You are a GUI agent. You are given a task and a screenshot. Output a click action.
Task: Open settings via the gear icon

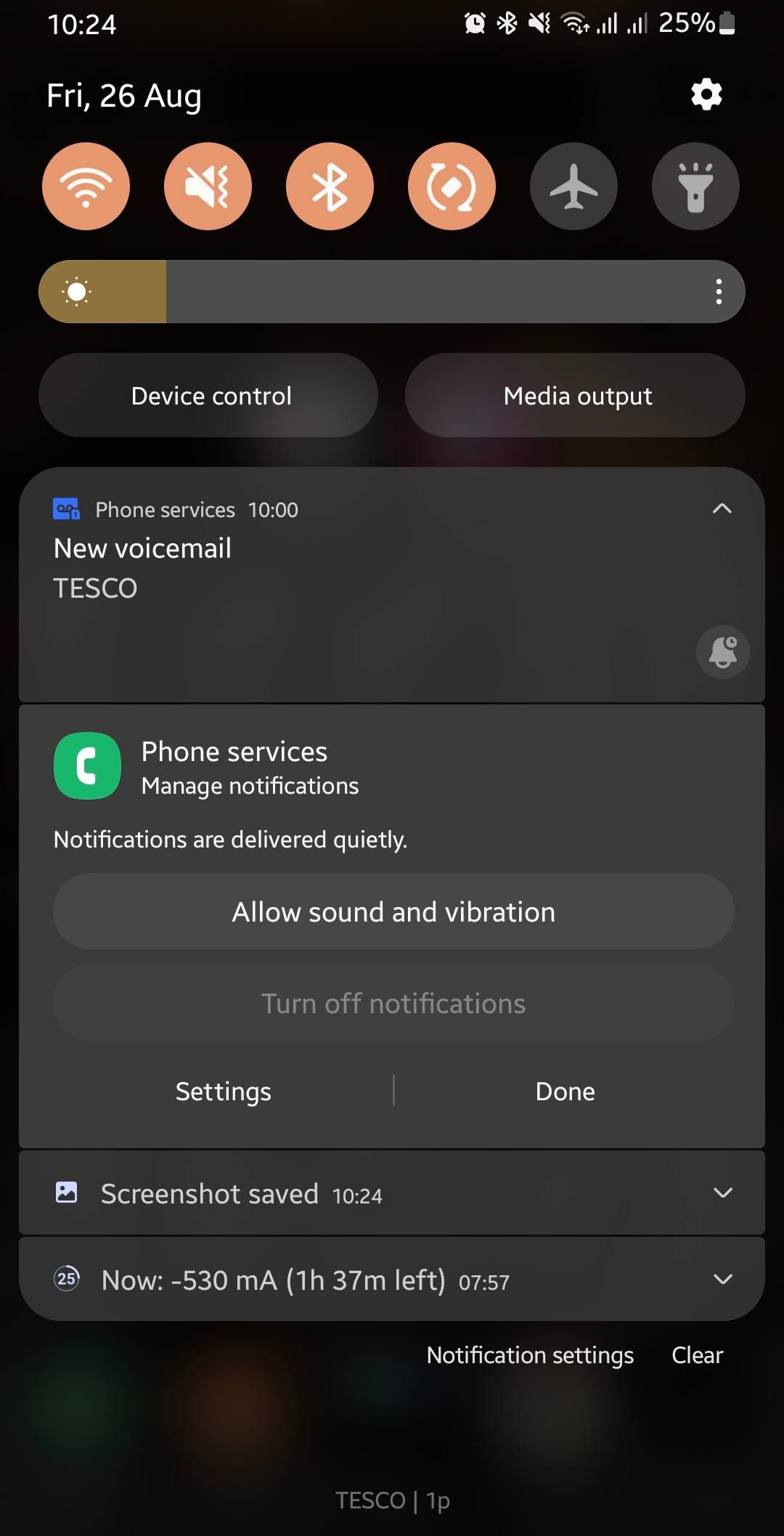[706, 94]
